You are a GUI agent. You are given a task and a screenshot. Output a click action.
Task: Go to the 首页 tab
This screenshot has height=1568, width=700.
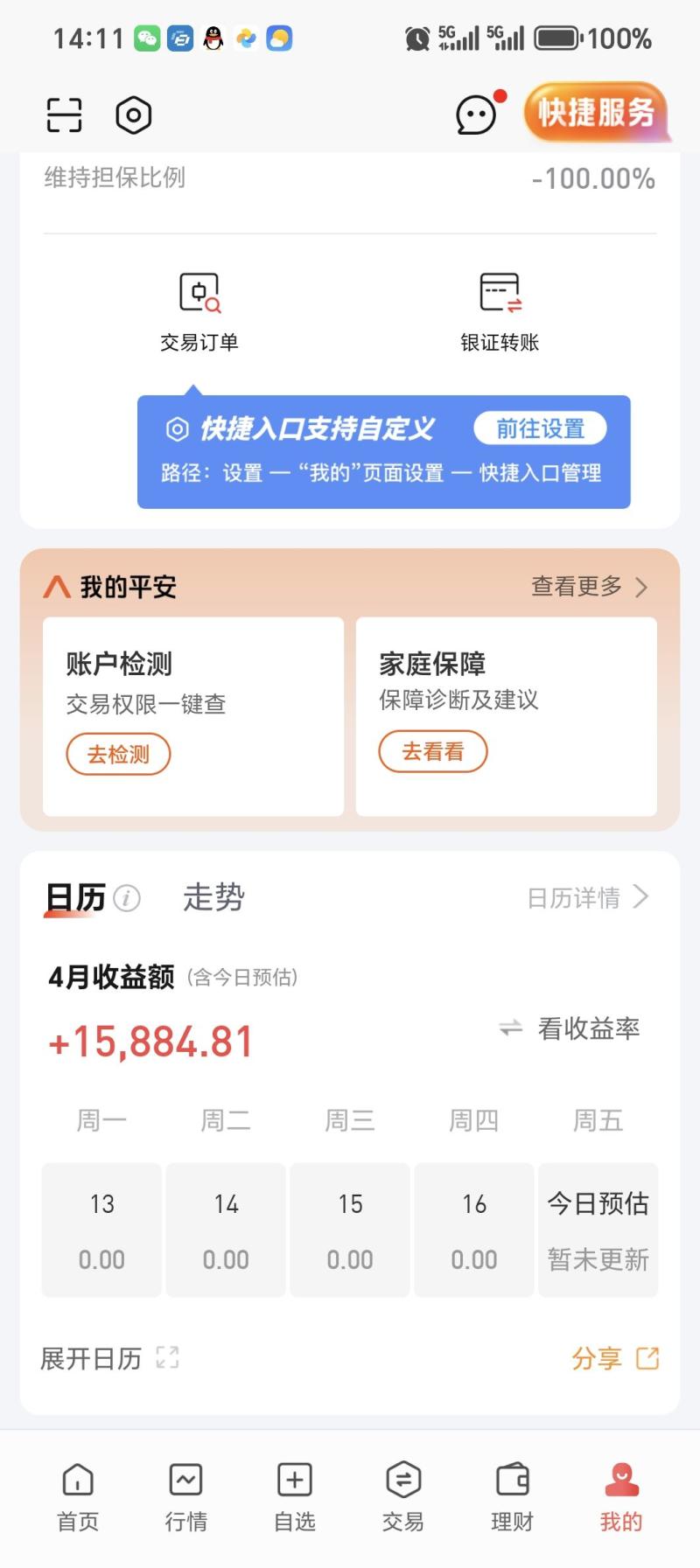pyautogui.click(x=78, y=1497)
